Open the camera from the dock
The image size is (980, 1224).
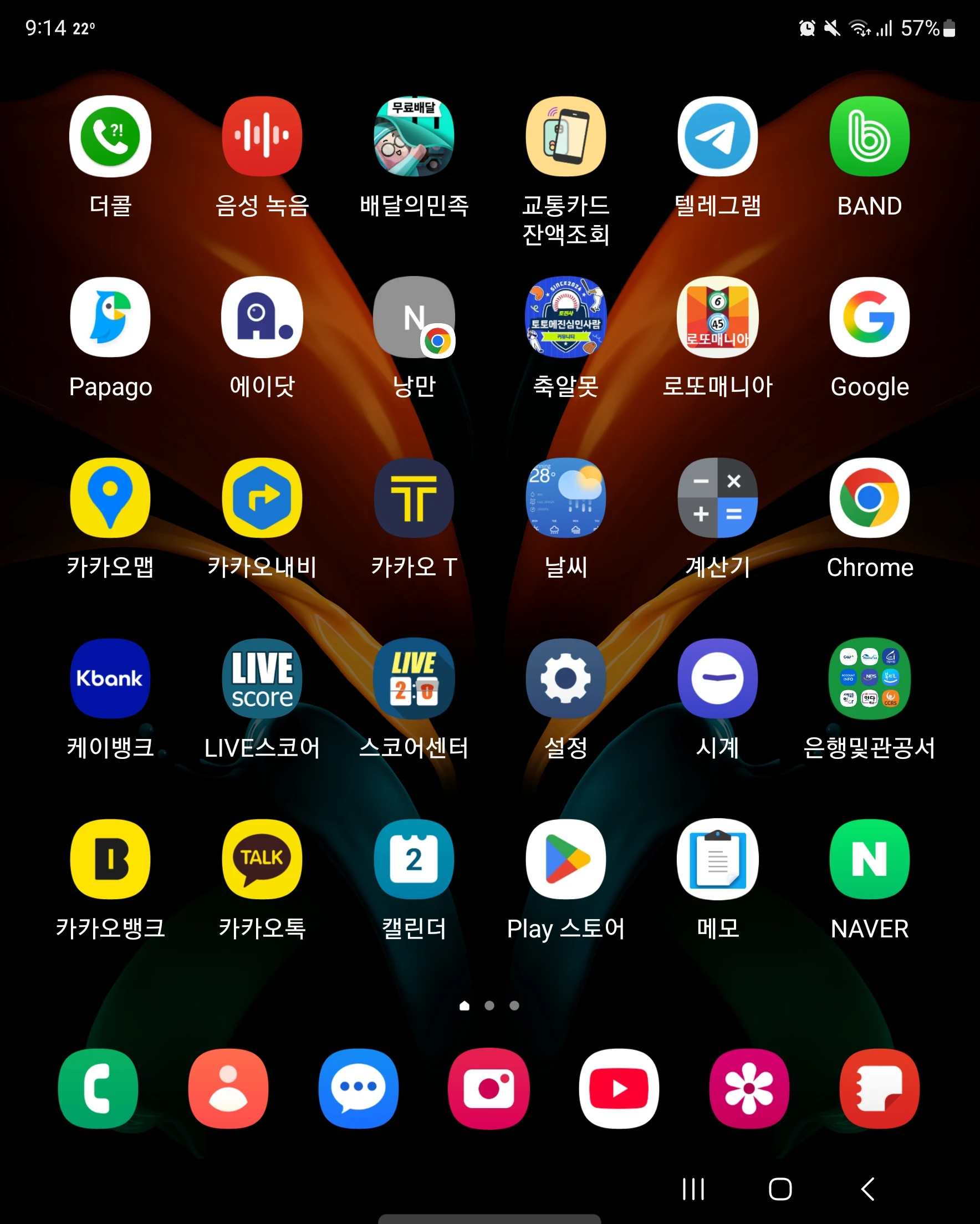[489, 1089]
